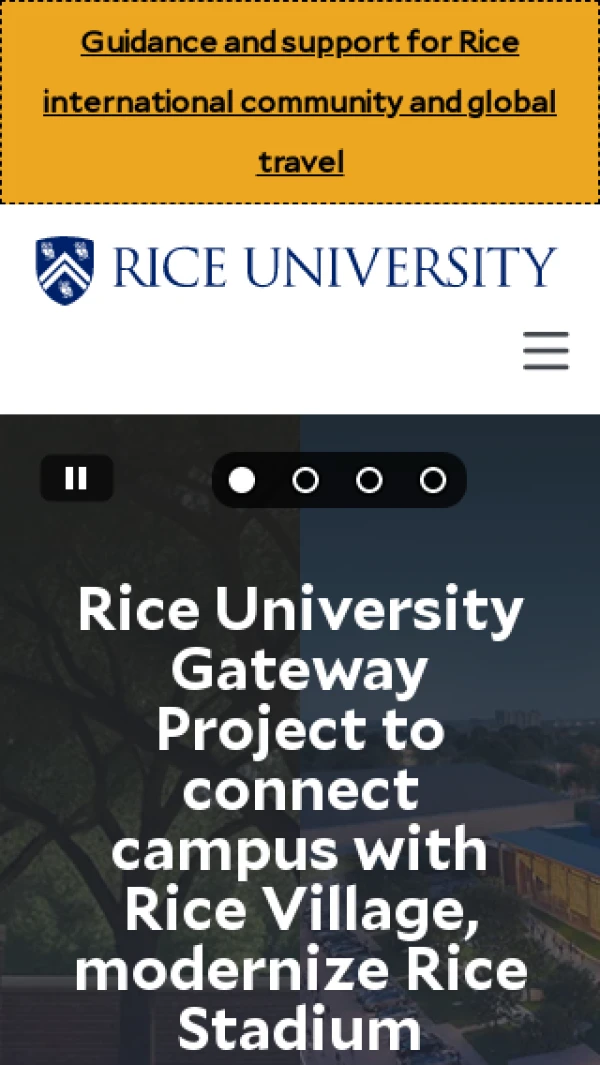Open the hamburger navigation menu
Screen dimensions: 600x1065
[x=545, y=351]
